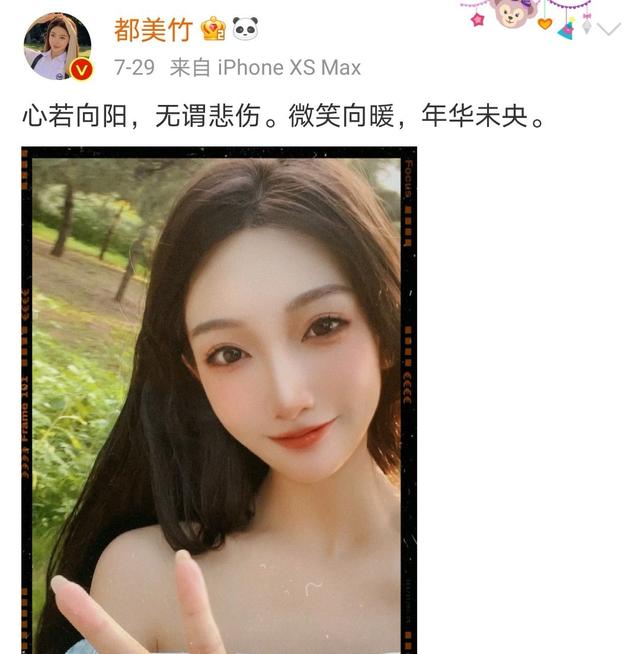Expand the post options chevron
640x654 pixels.
pos(608,29)
